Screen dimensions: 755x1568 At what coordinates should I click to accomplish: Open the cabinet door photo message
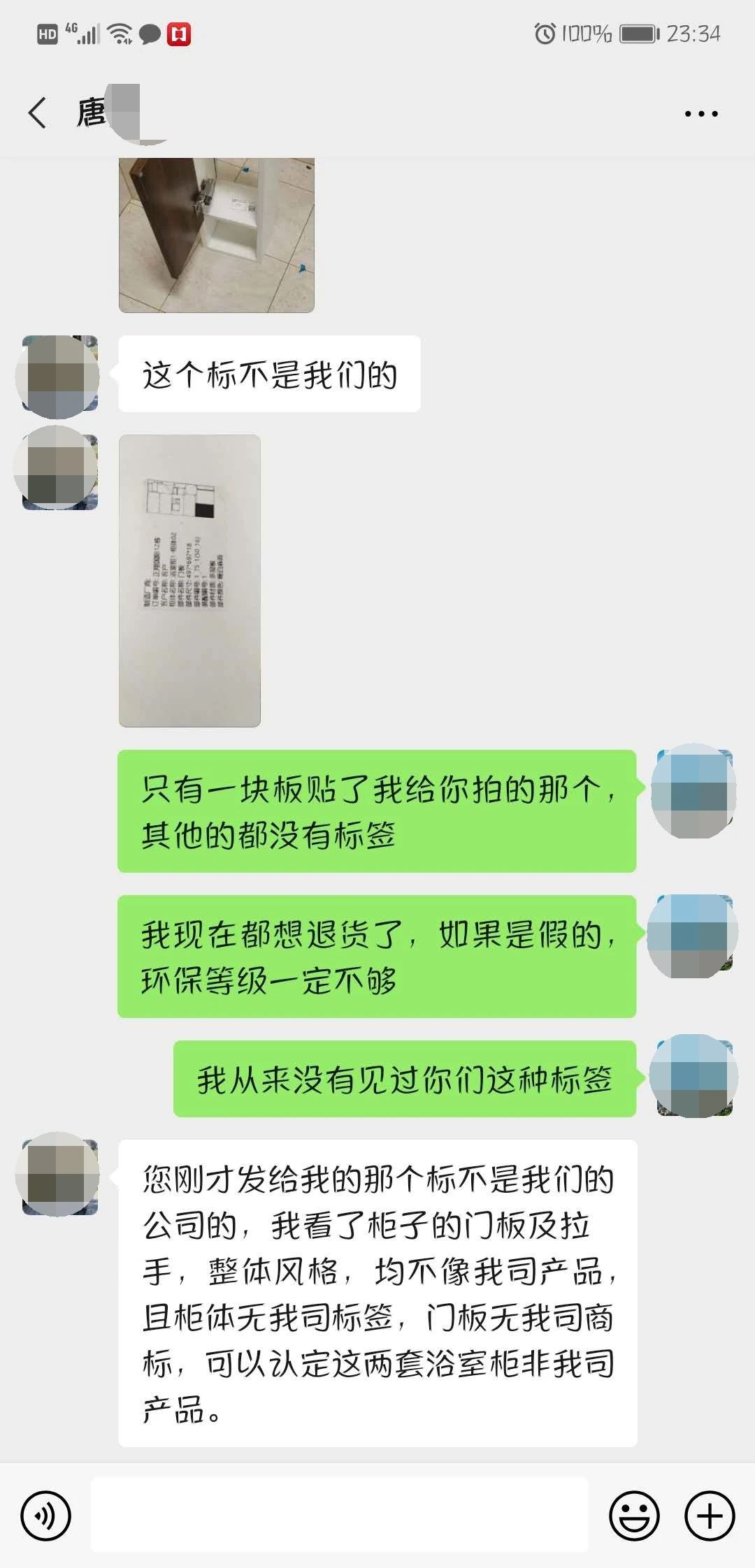(x=216, y=235)
